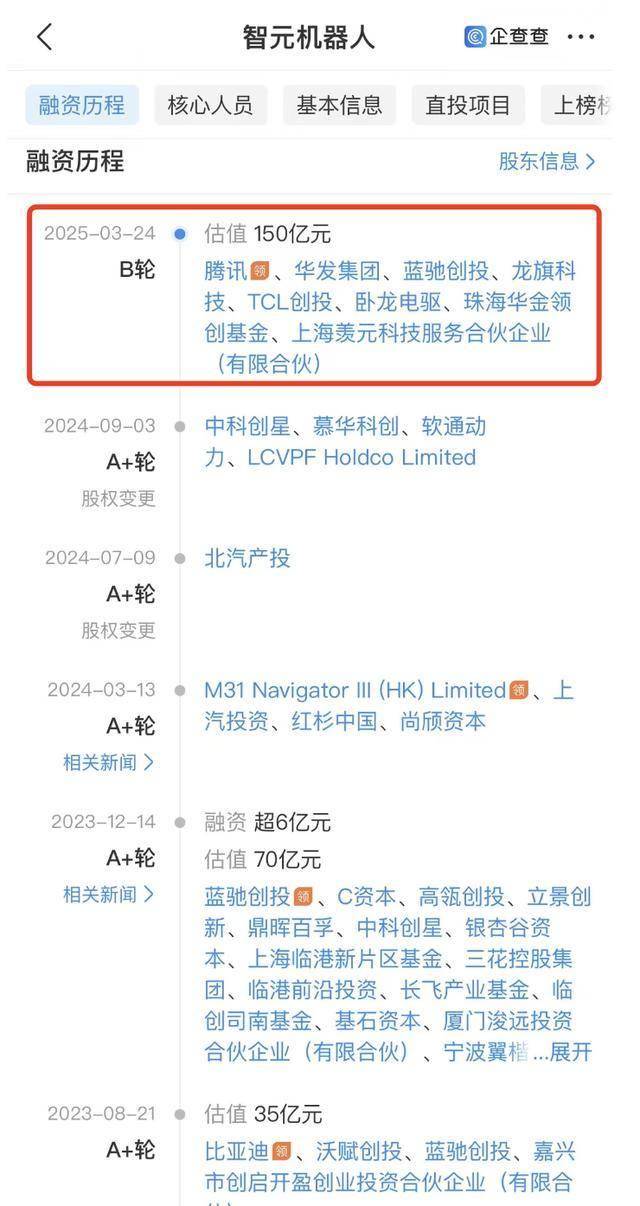View 北汽产投 investor details
The height and width of the screenshot is (1206, 640).
coord(247,558)
